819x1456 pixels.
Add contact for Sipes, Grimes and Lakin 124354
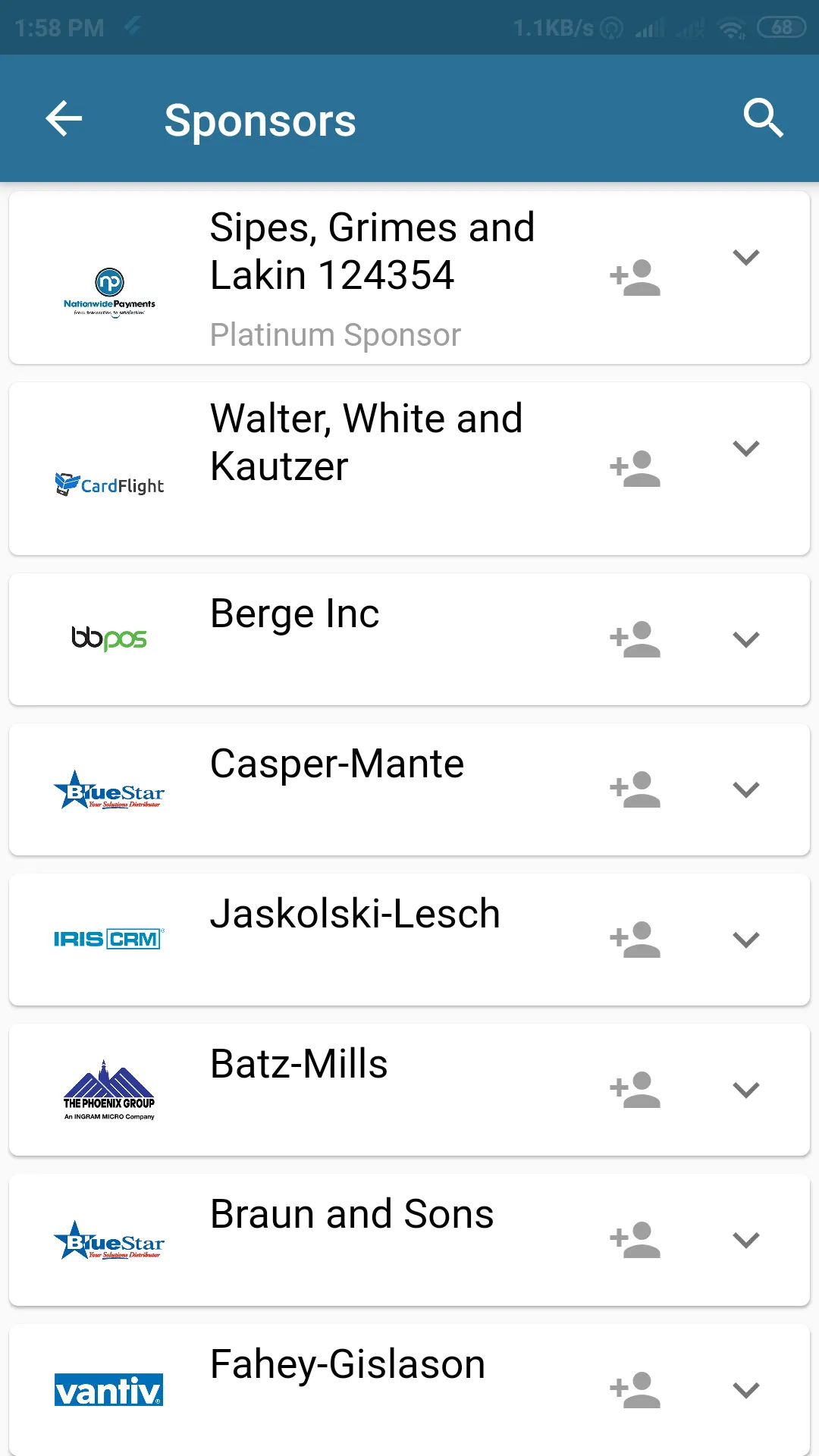point(635,278)
